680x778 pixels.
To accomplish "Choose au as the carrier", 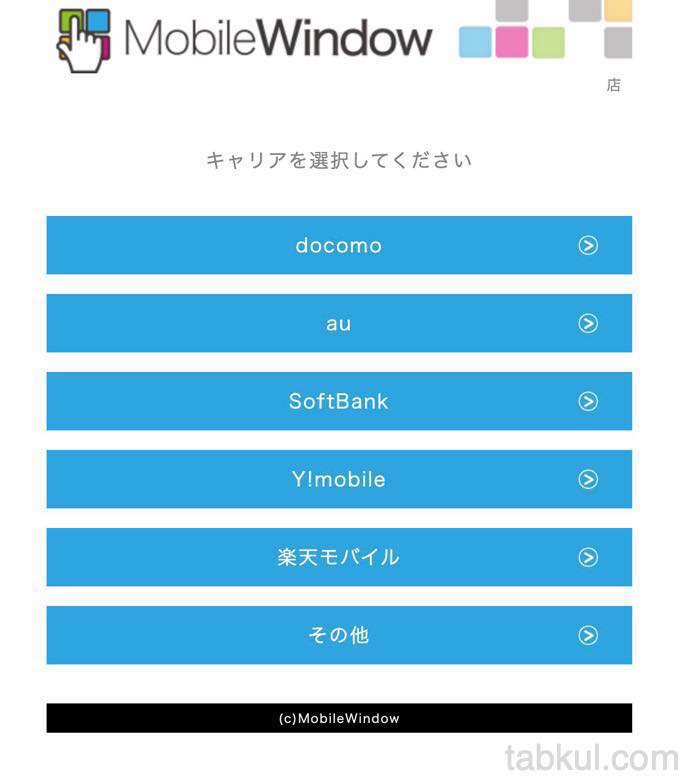I will tap(339, 323).
